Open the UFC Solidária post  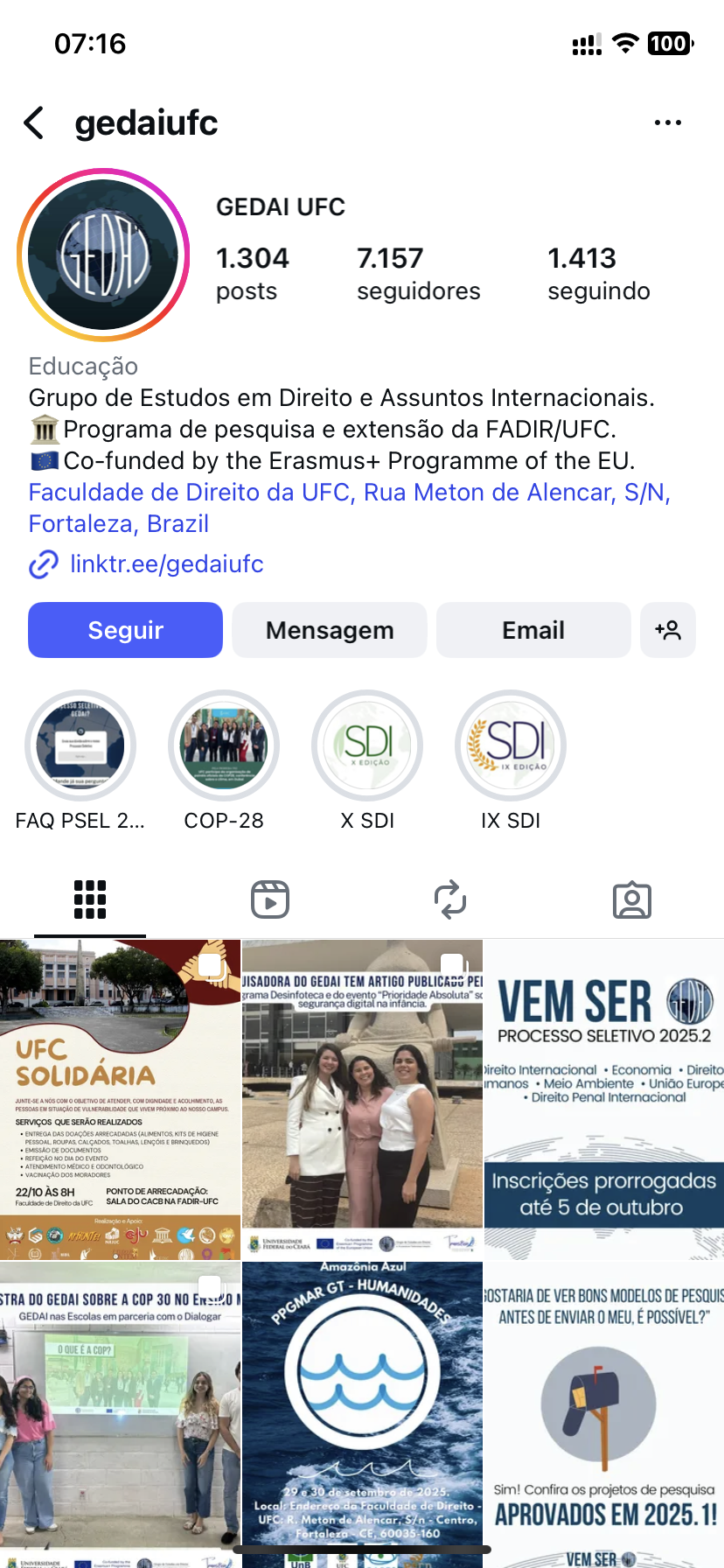tap(120, 1099)
